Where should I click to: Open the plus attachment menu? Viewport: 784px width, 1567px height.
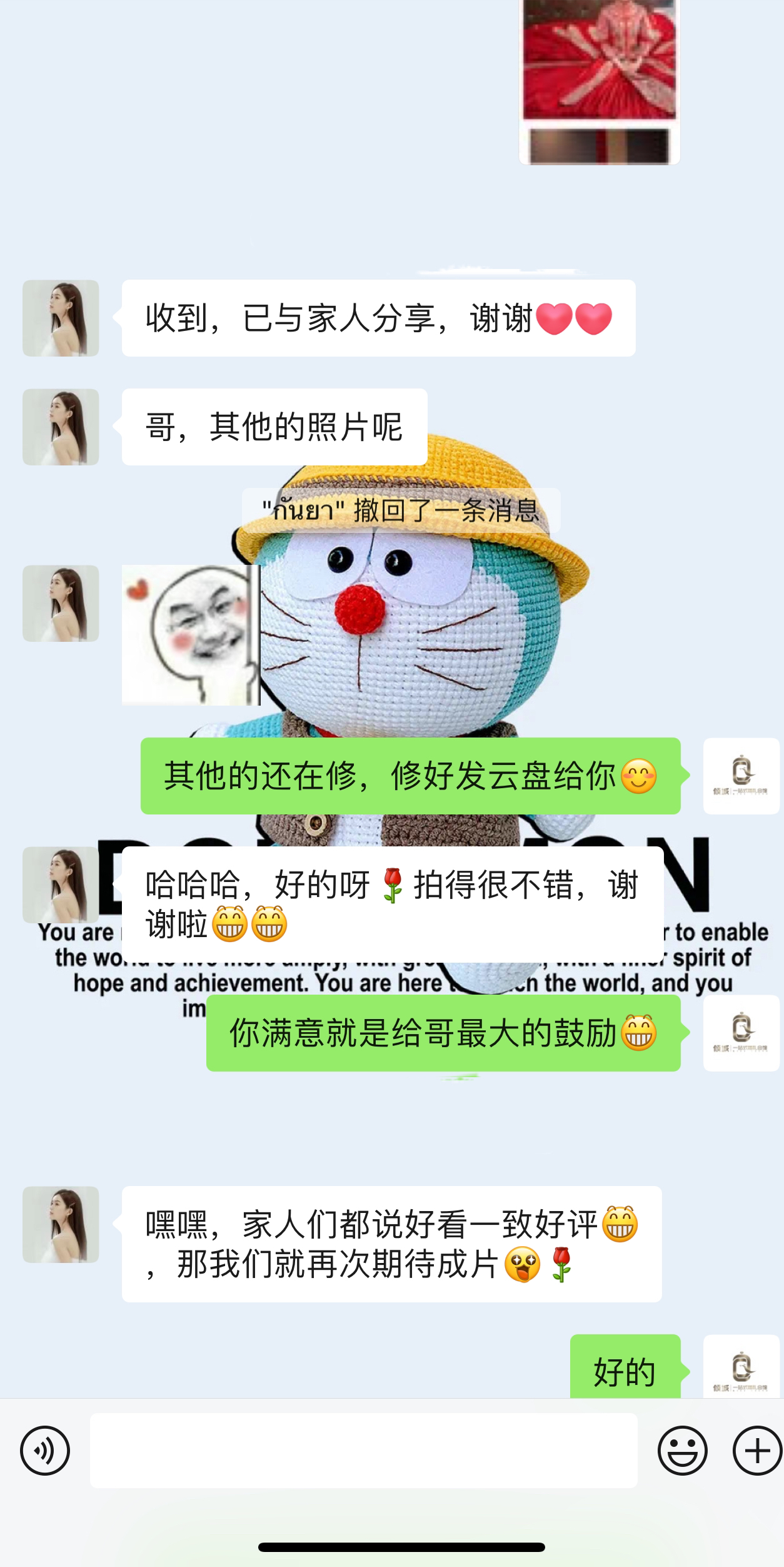757,1450
